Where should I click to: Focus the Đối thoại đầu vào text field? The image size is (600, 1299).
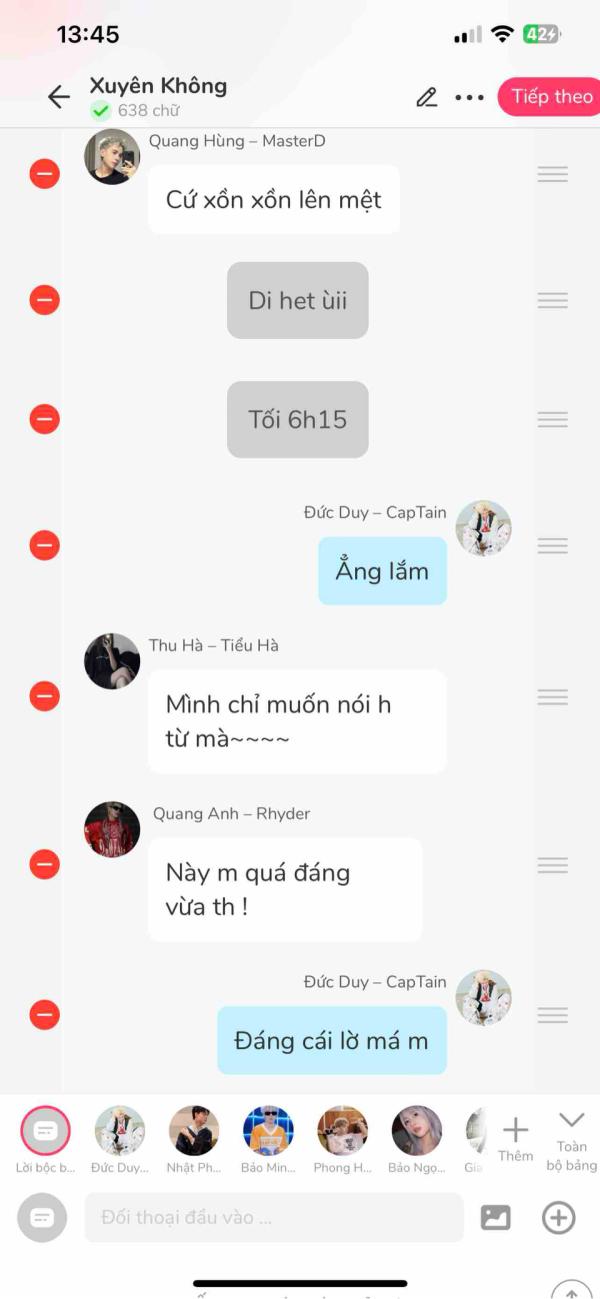click(x=273, y=1217)
